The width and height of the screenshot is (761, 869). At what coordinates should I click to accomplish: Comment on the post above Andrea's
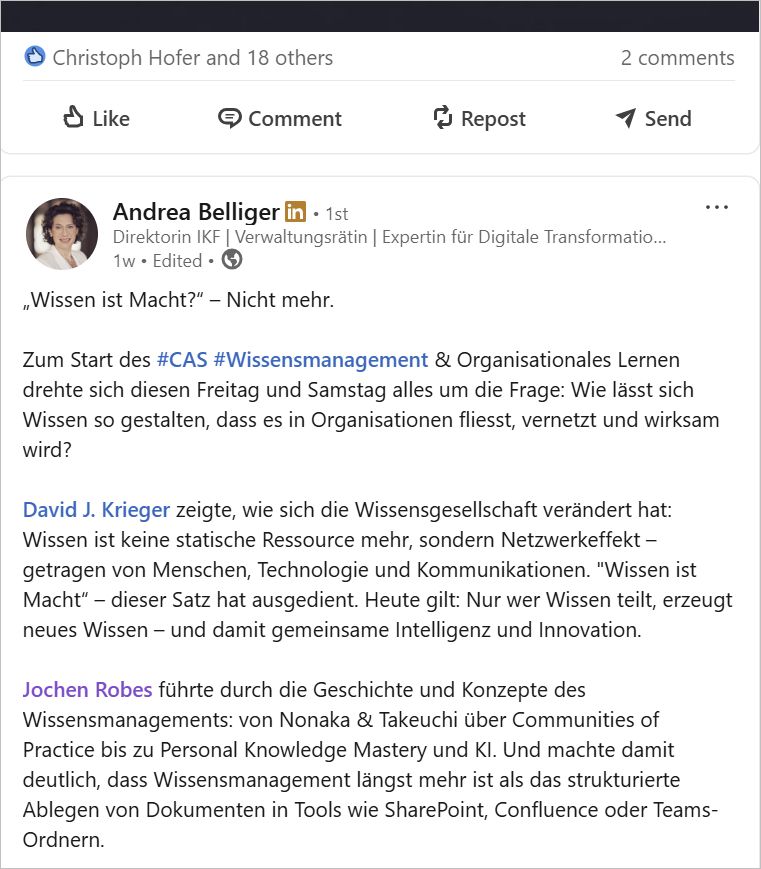coord(280,119)
